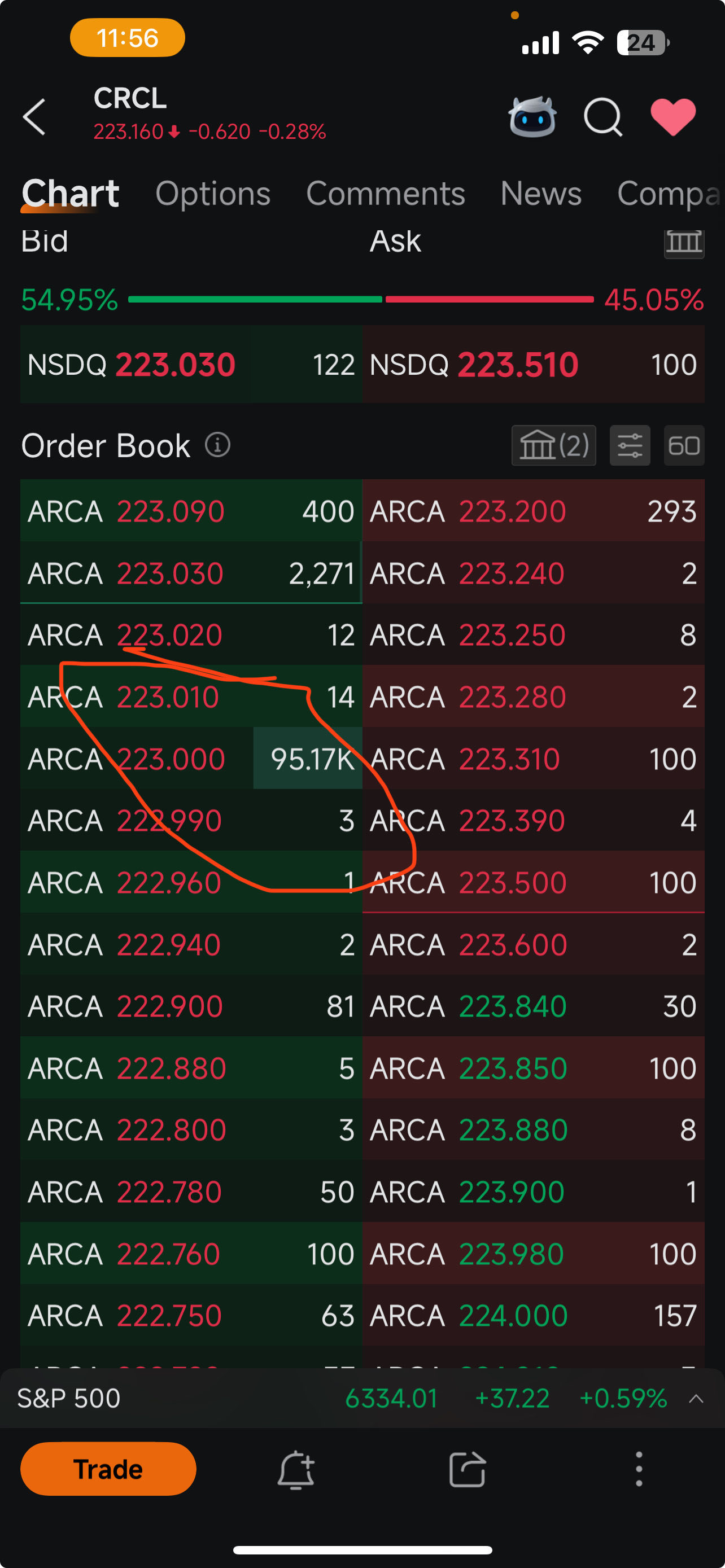Viewport: 725px width, 1568px height.
Task: Switch to the Comments tab
Action: [385, 194]
